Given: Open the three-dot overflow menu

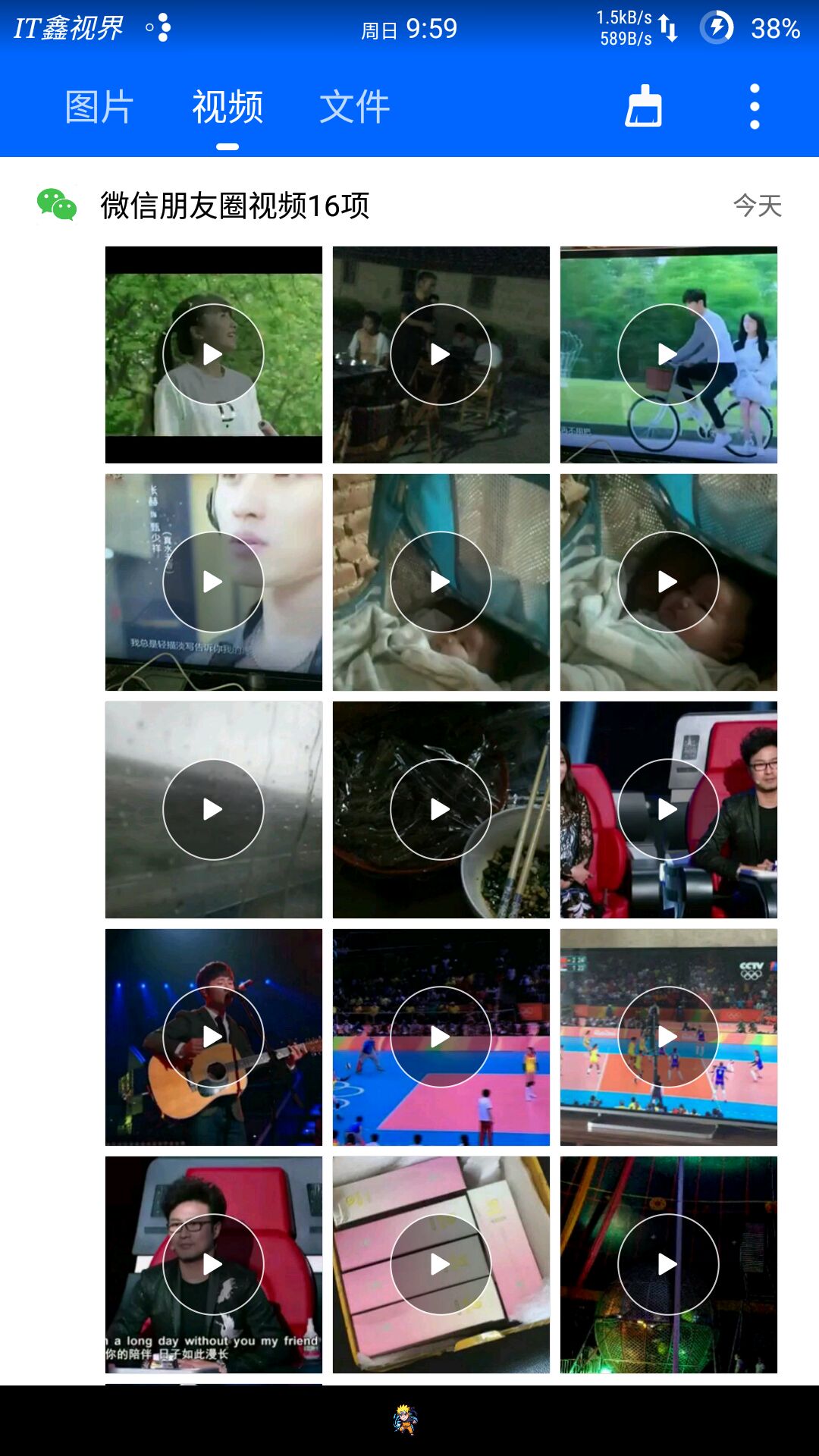Looking at the screenshot, I should pyautogui.click(x=754, y=107).
